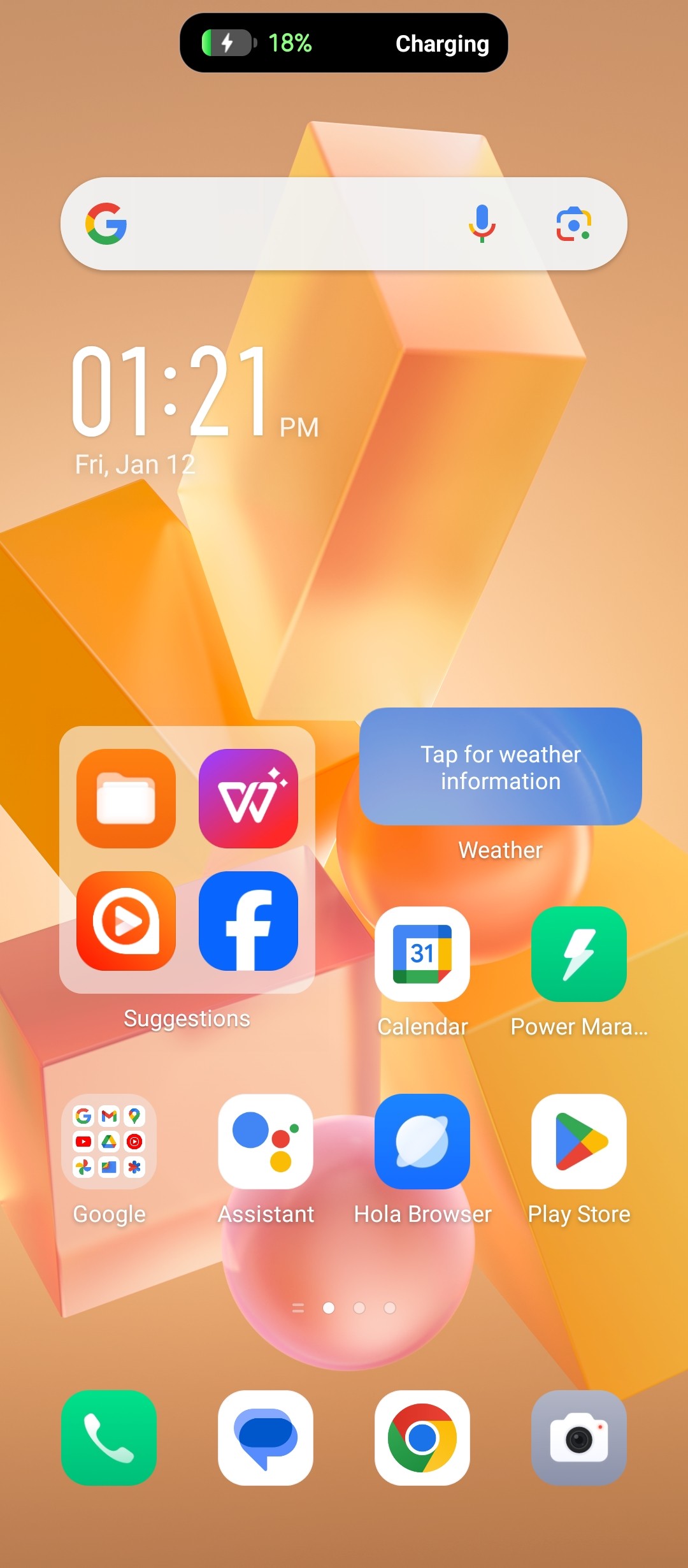Open the Calendar app
This screenshot has width=688, height=1568.
pos(422,954)
